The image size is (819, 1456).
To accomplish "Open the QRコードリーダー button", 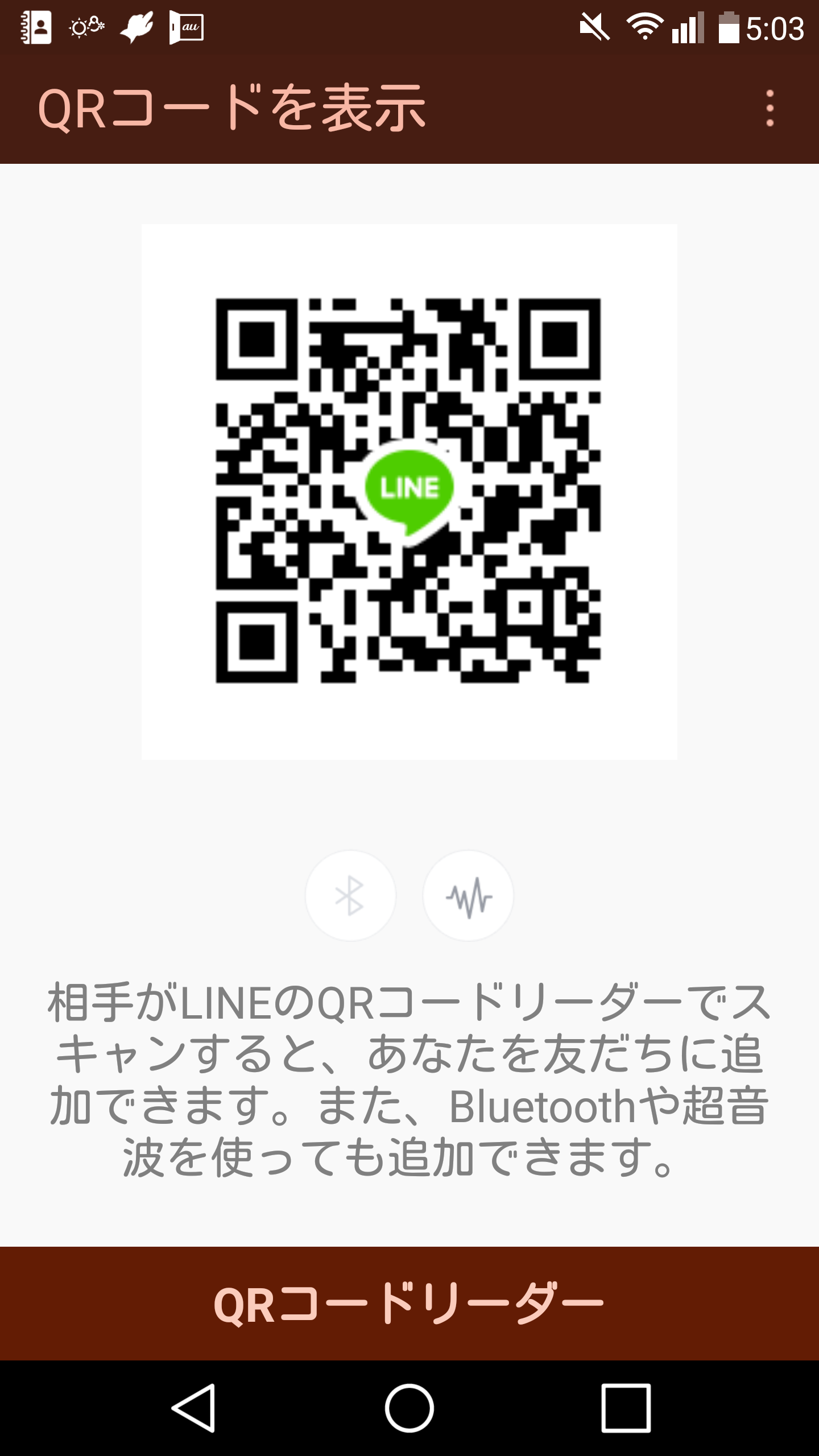I will [x=409, y=1304].
